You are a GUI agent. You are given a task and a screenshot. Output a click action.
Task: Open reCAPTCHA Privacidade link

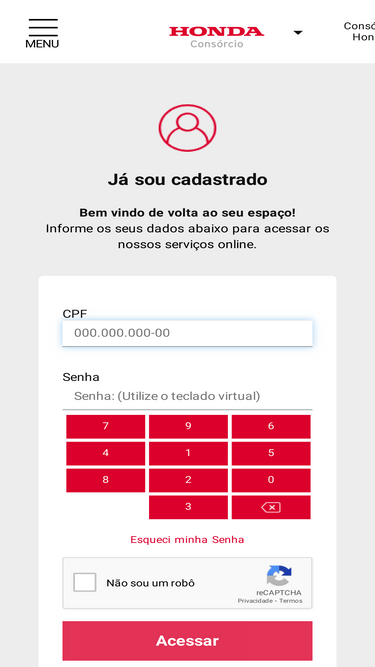point(255,601)
